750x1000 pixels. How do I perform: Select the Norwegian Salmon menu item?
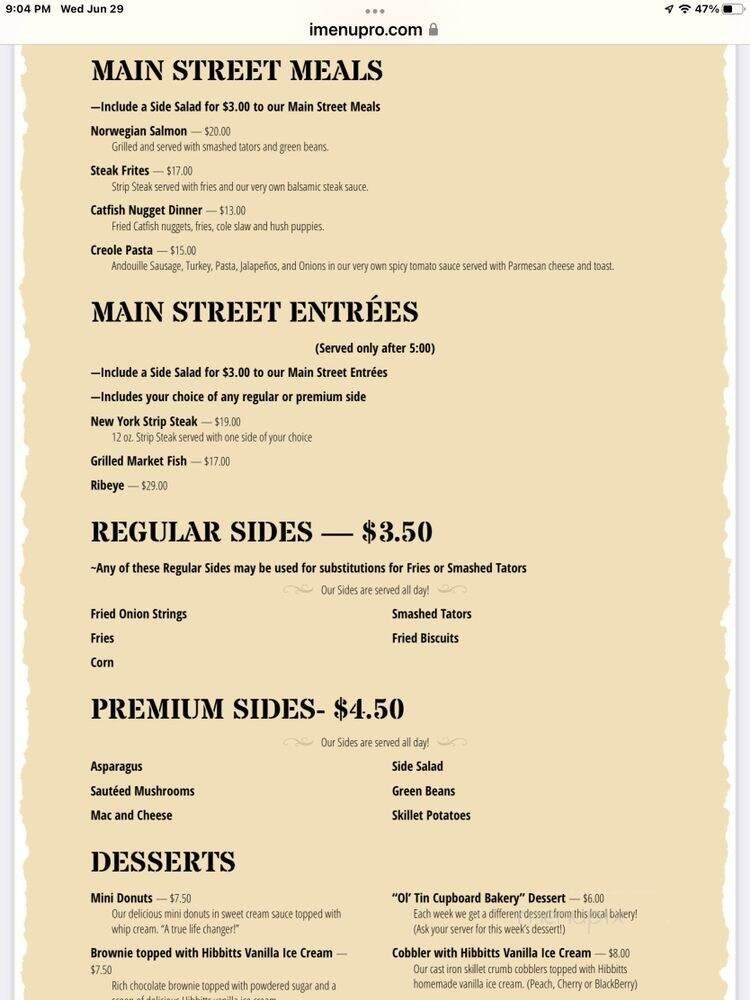[x=137, y=130]
